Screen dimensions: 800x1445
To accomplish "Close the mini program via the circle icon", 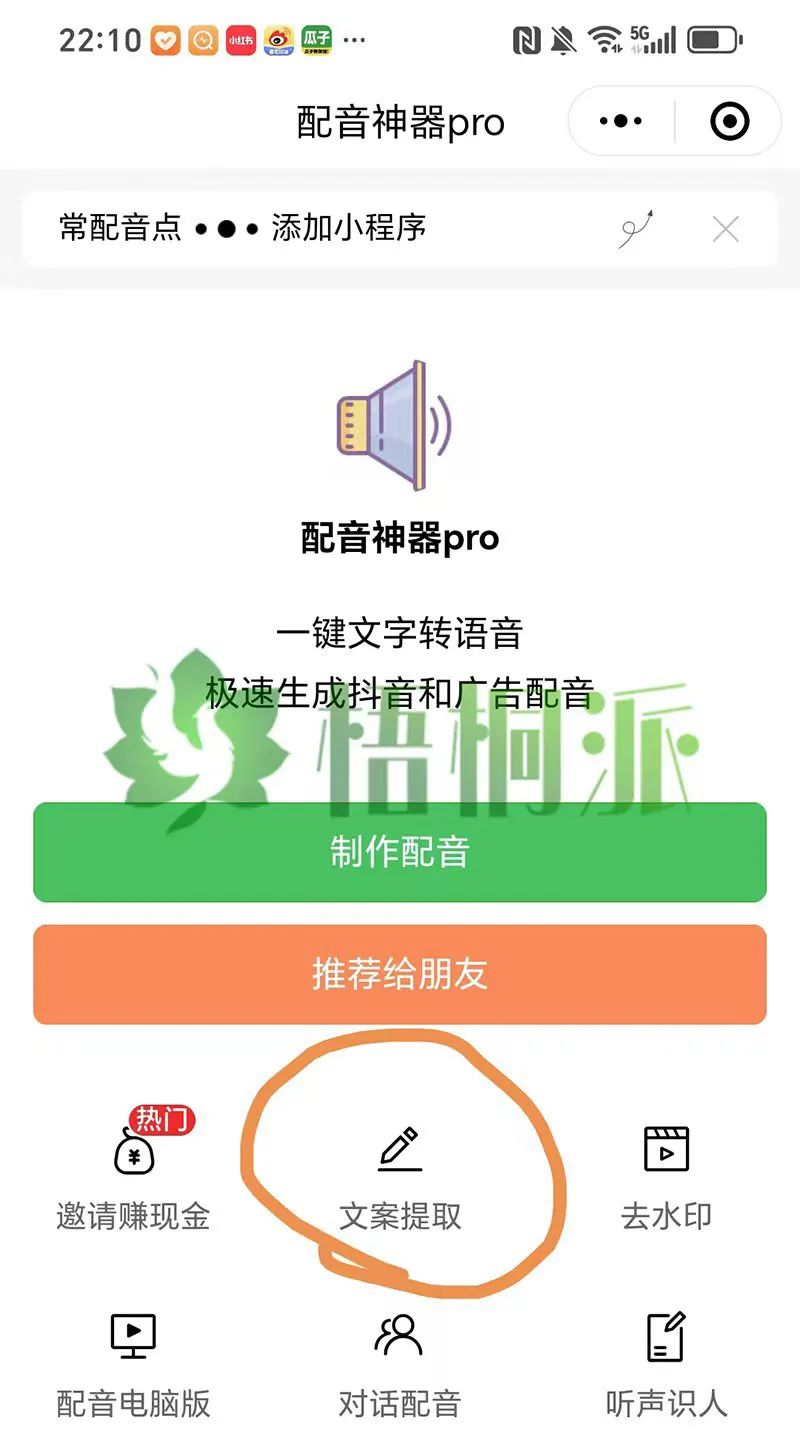I will 729,121.
